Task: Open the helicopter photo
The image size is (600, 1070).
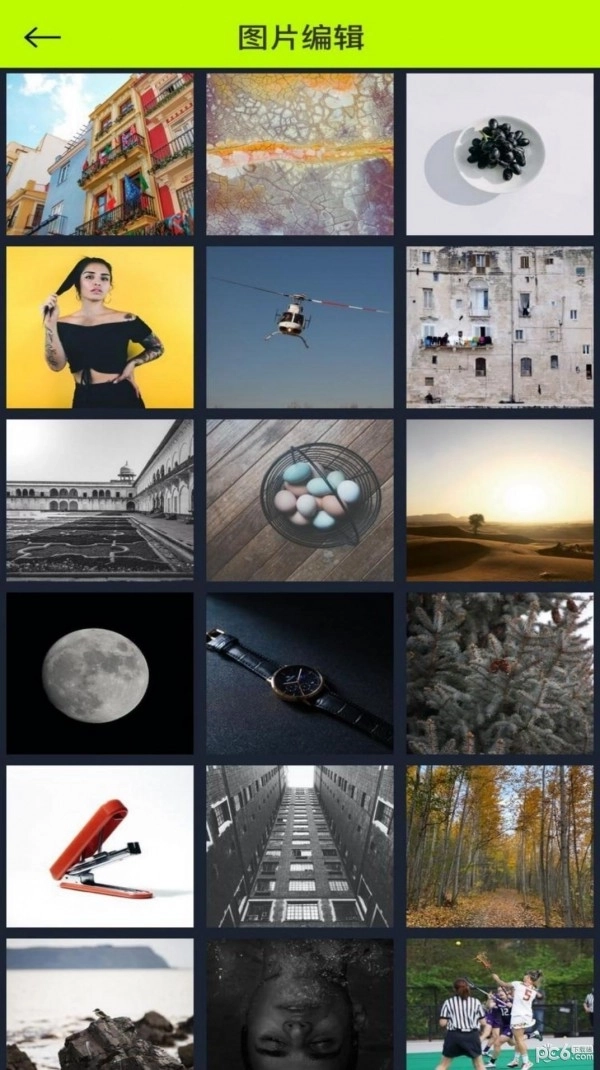Action: (300, 327)
